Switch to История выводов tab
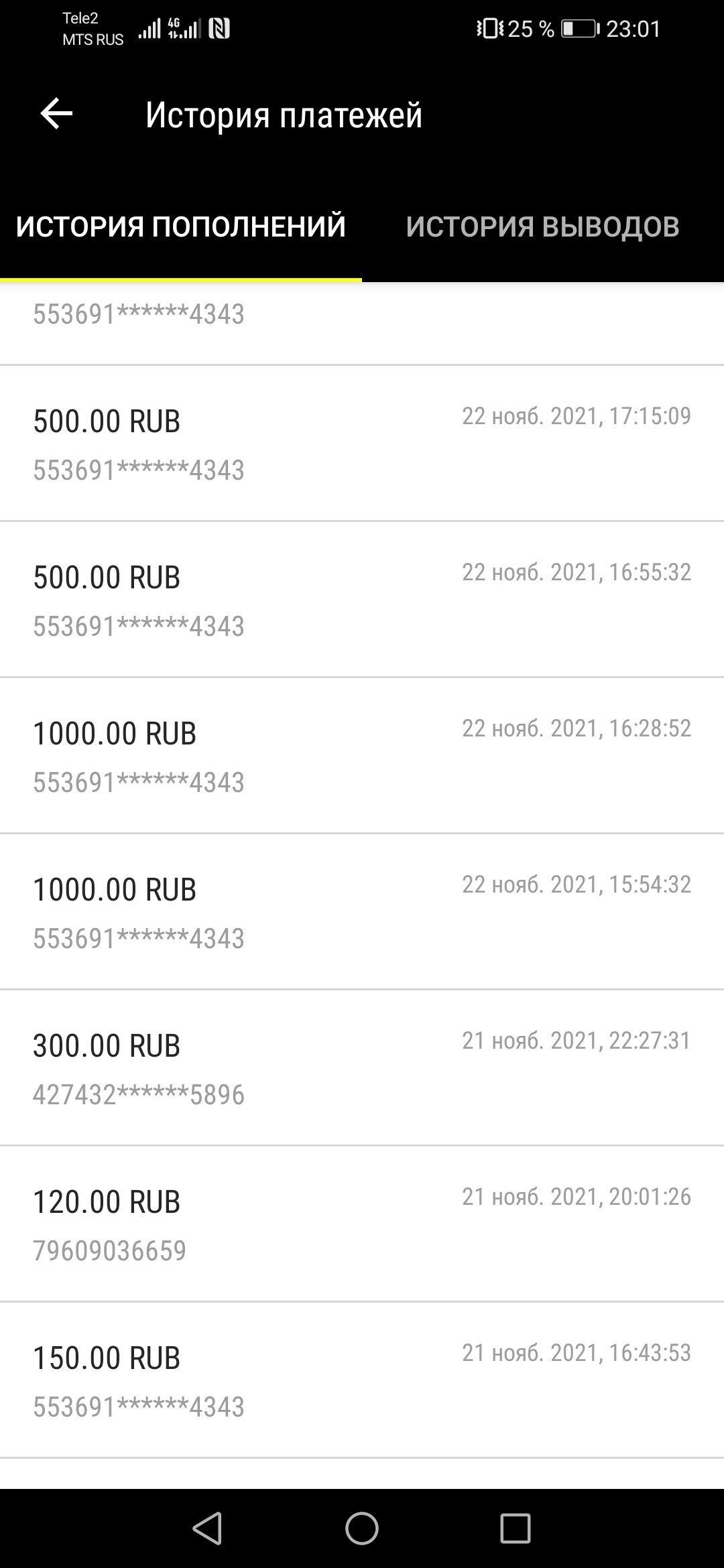724x1568 pixels. pos(543,226)
